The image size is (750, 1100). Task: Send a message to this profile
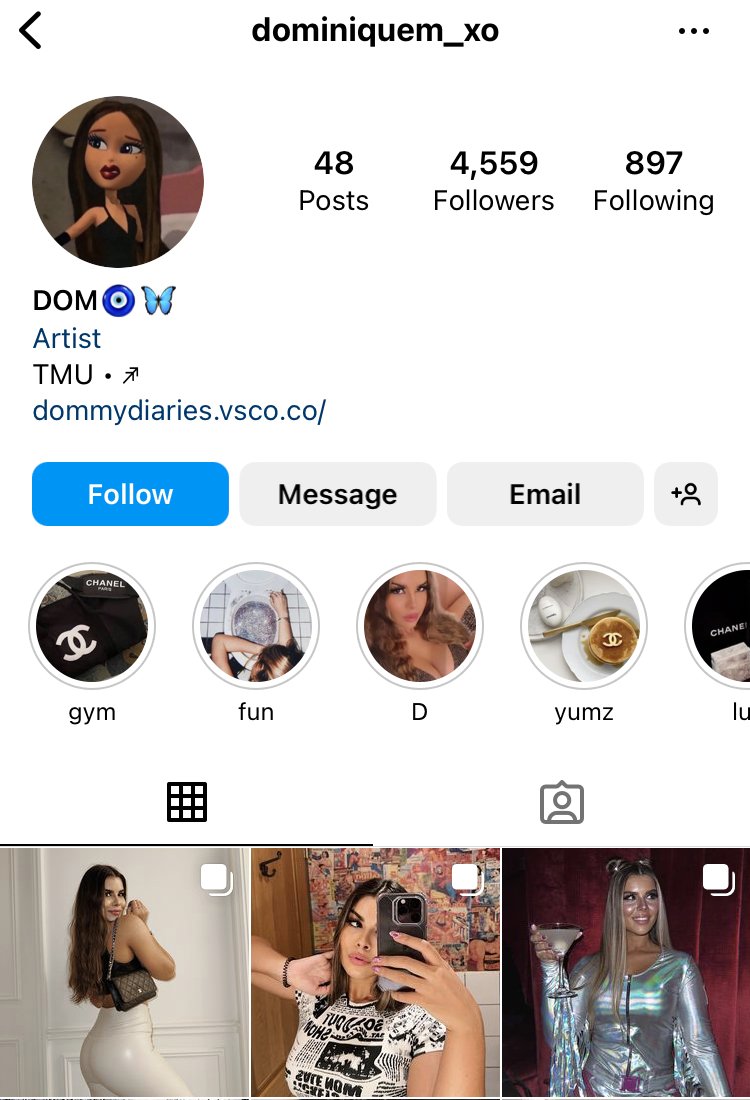(337, 494)
